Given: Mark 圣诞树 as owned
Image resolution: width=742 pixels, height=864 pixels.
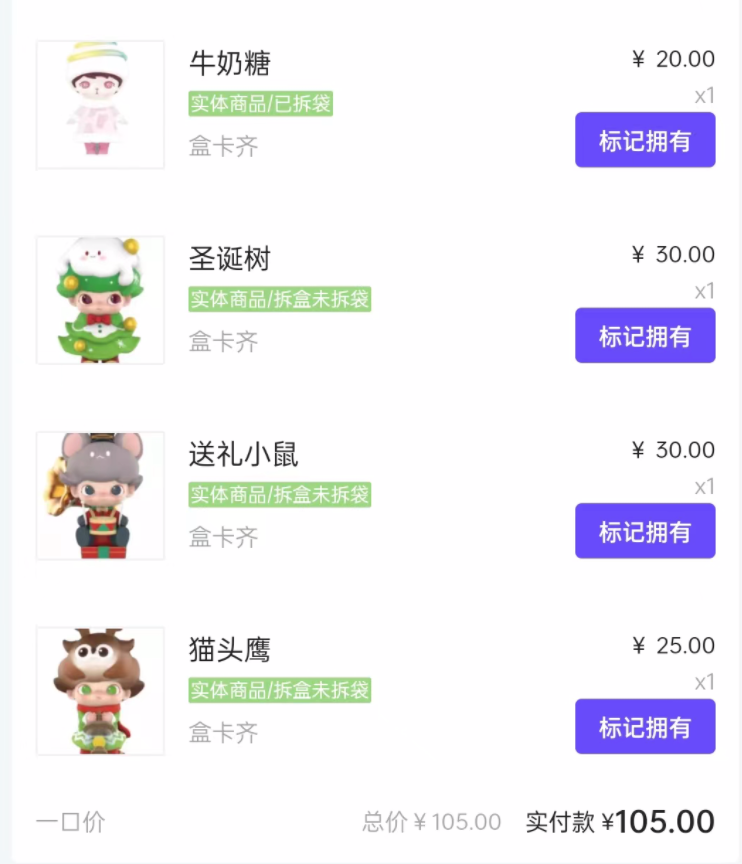Looking at the screenshot, I should click(x=645, y=335).
